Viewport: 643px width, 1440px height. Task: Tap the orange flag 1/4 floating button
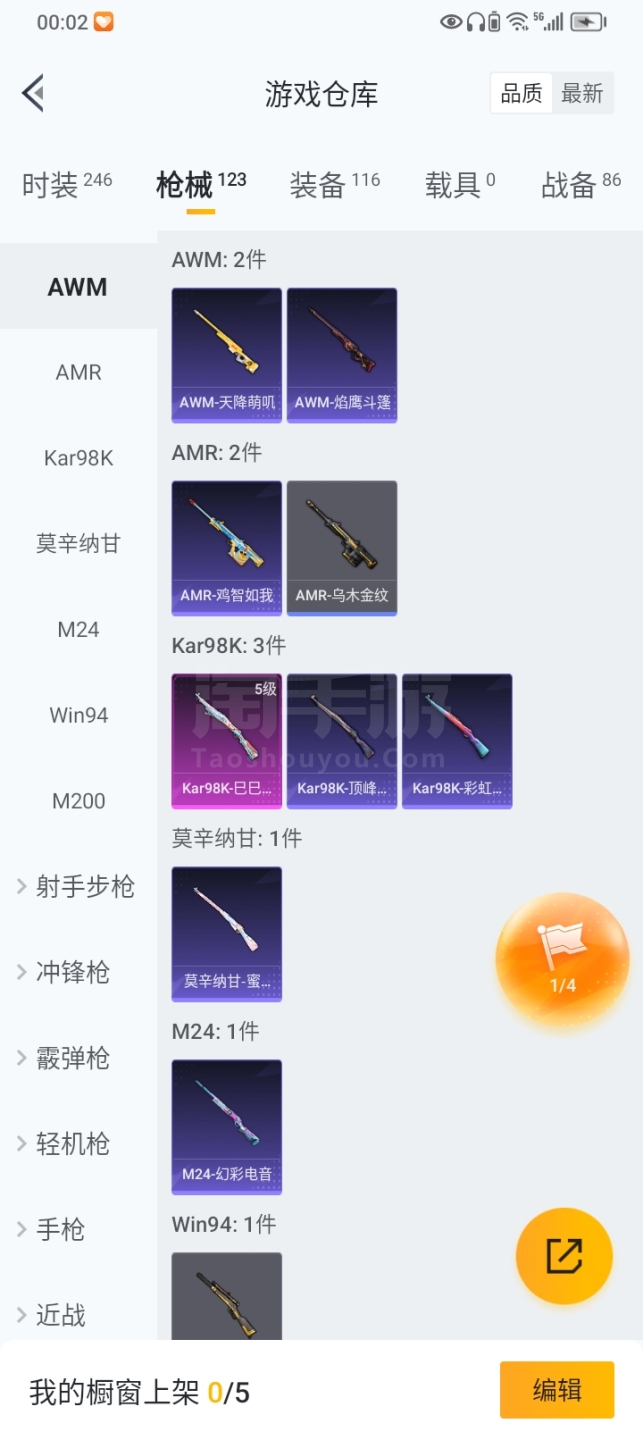562,960
